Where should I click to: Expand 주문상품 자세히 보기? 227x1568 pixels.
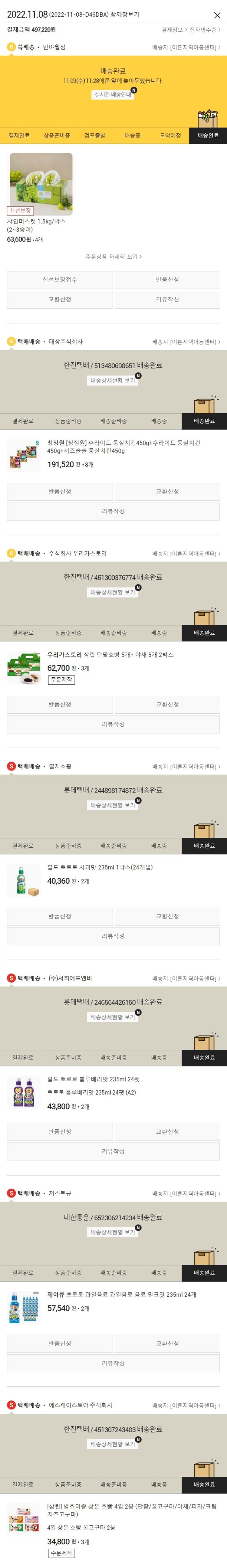click(x=113, y=257)
